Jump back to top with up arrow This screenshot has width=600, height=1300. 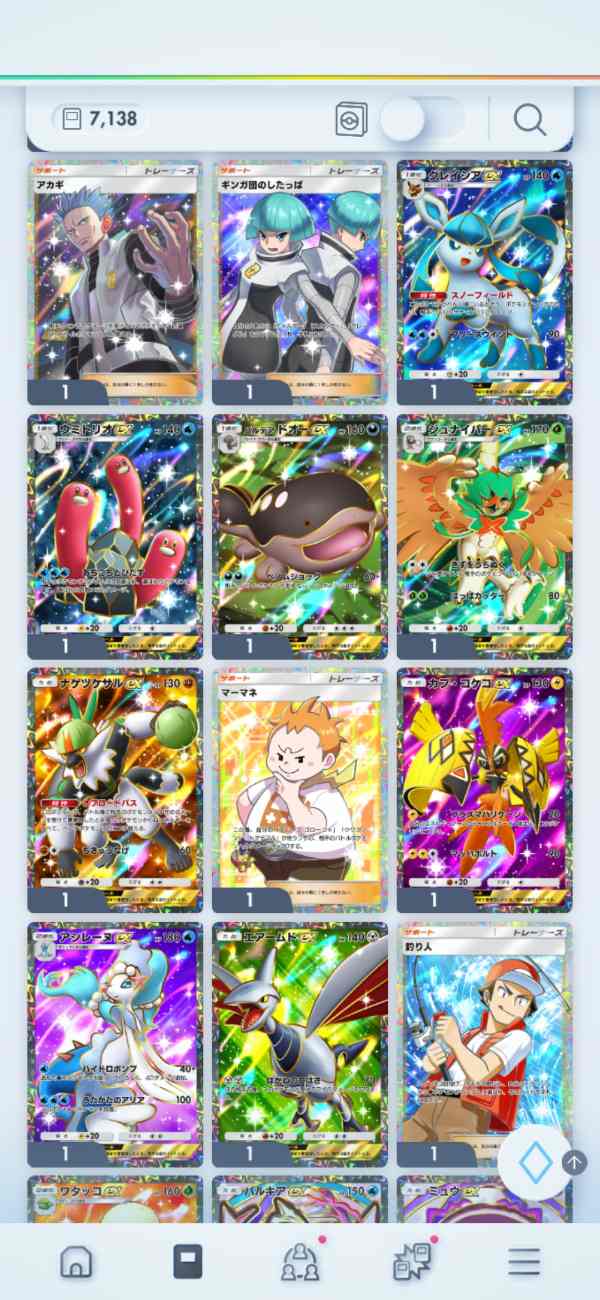coord(574,1162)
